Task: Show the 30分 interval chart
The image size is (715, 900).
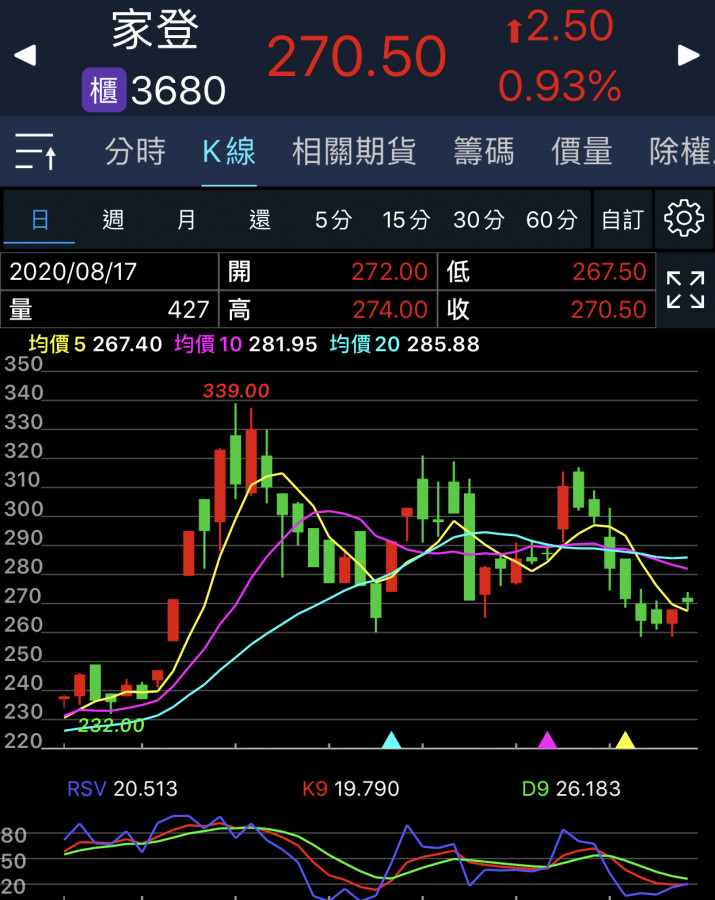Action: pos(479,219)
